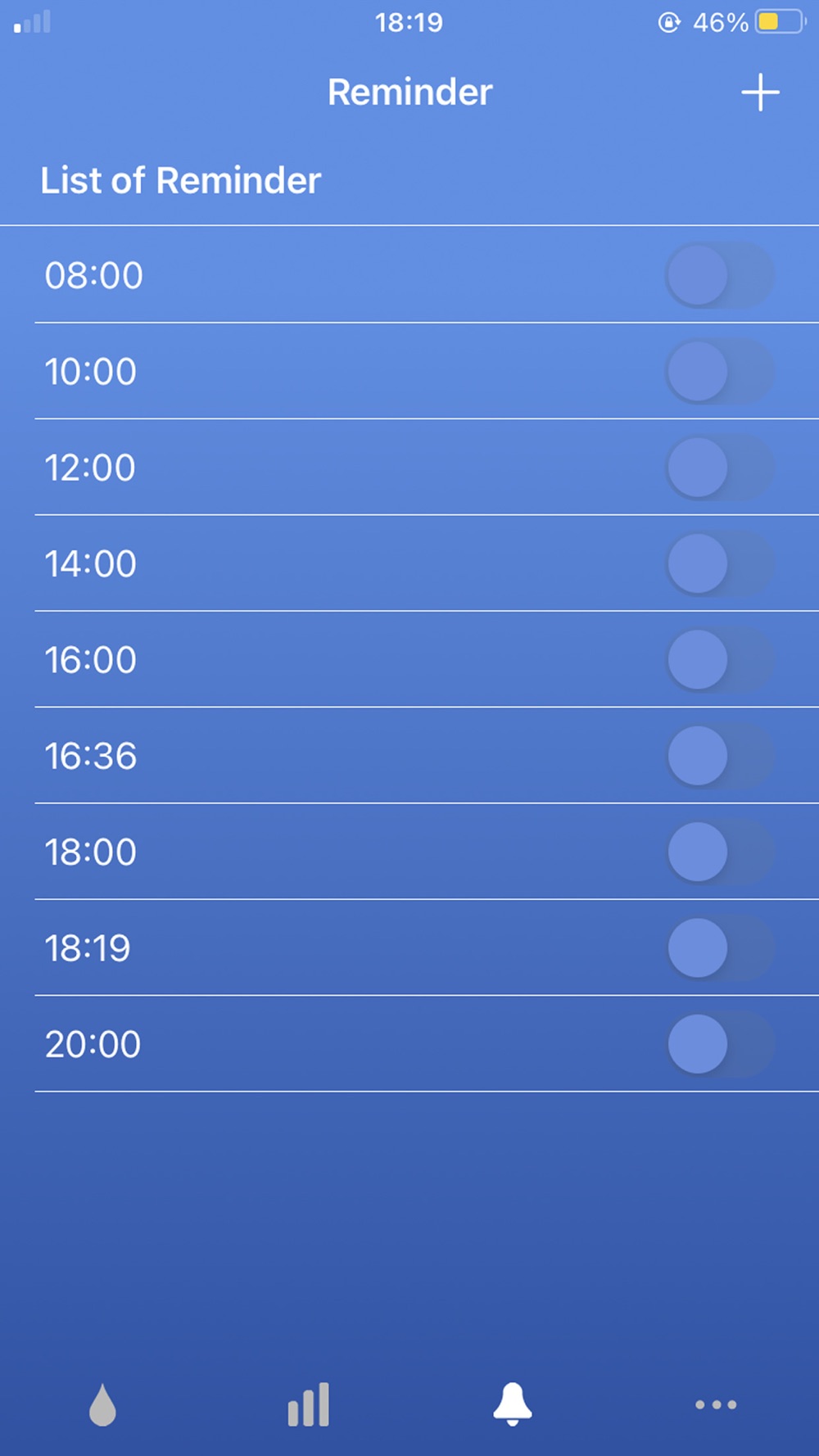The height and width of the screenshot is (1456, 819).
Task: Switch on the 14:00 reminder
Action: tap(720, 563)
